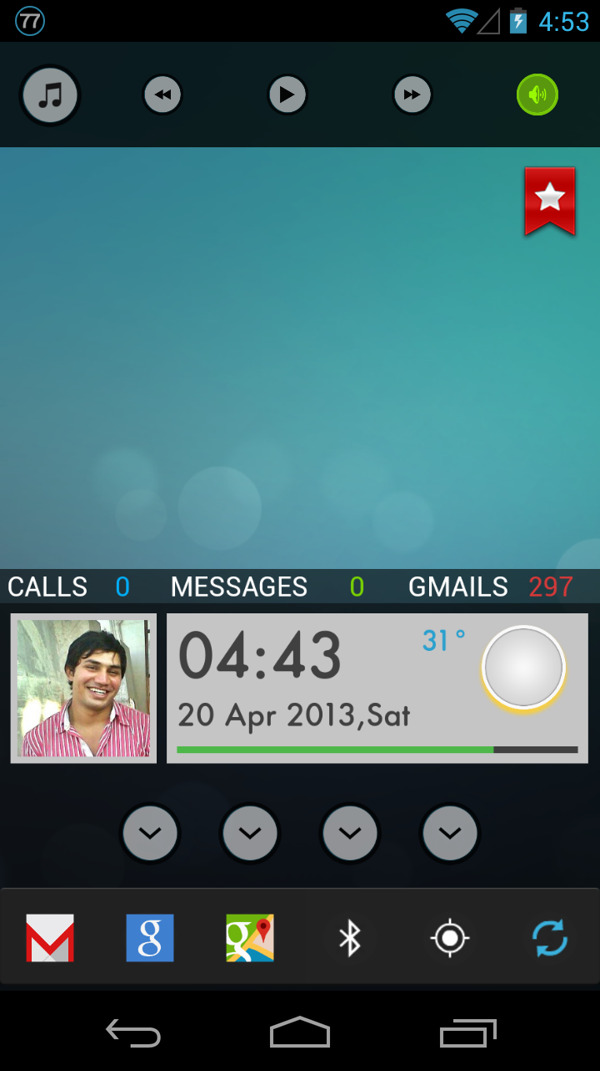Open the contact photo widget
Viewport: 600px width, 1071px height.
click(84, 688)
